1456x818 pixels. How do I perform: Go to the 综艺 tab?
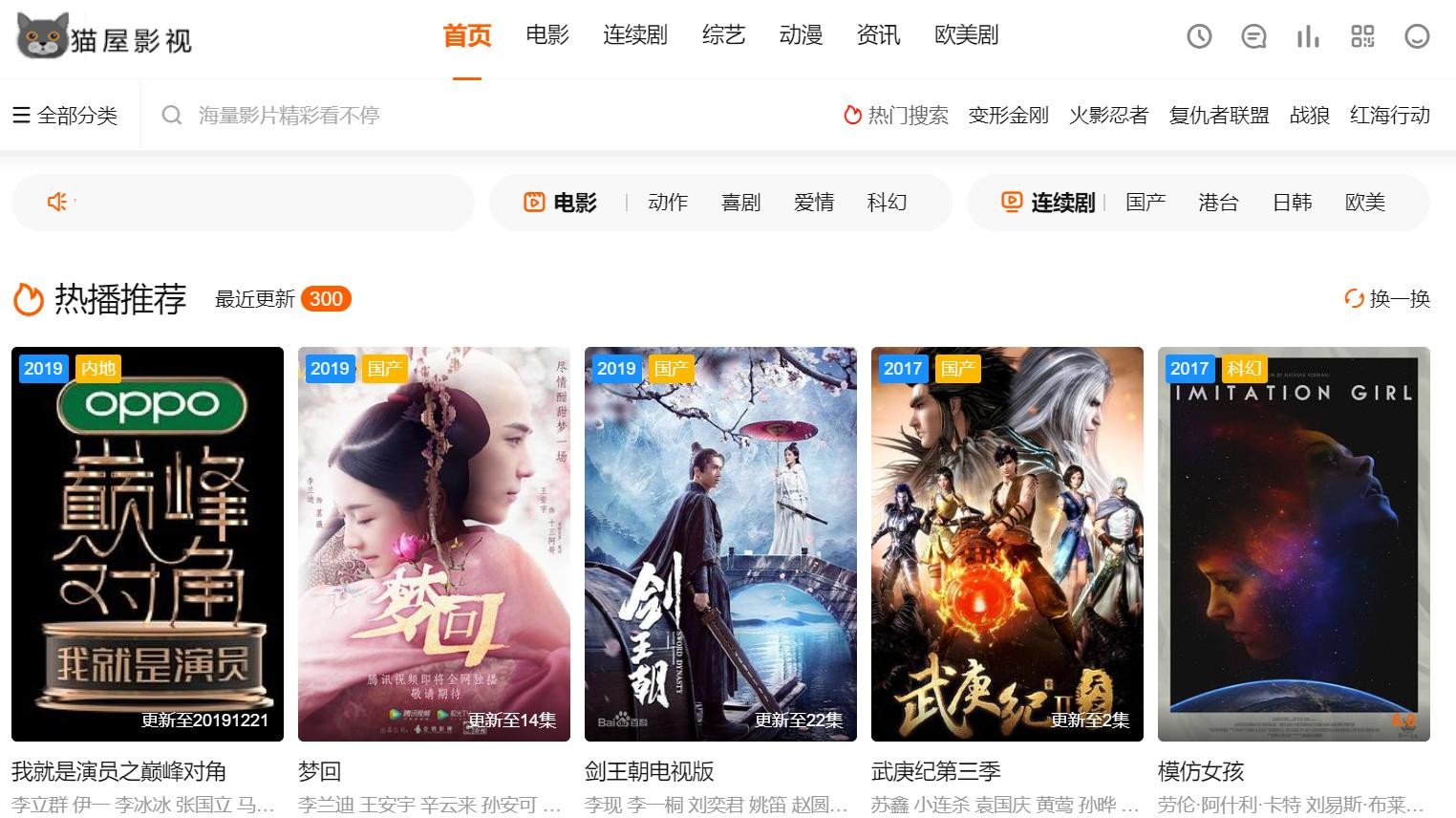(723, 35)
